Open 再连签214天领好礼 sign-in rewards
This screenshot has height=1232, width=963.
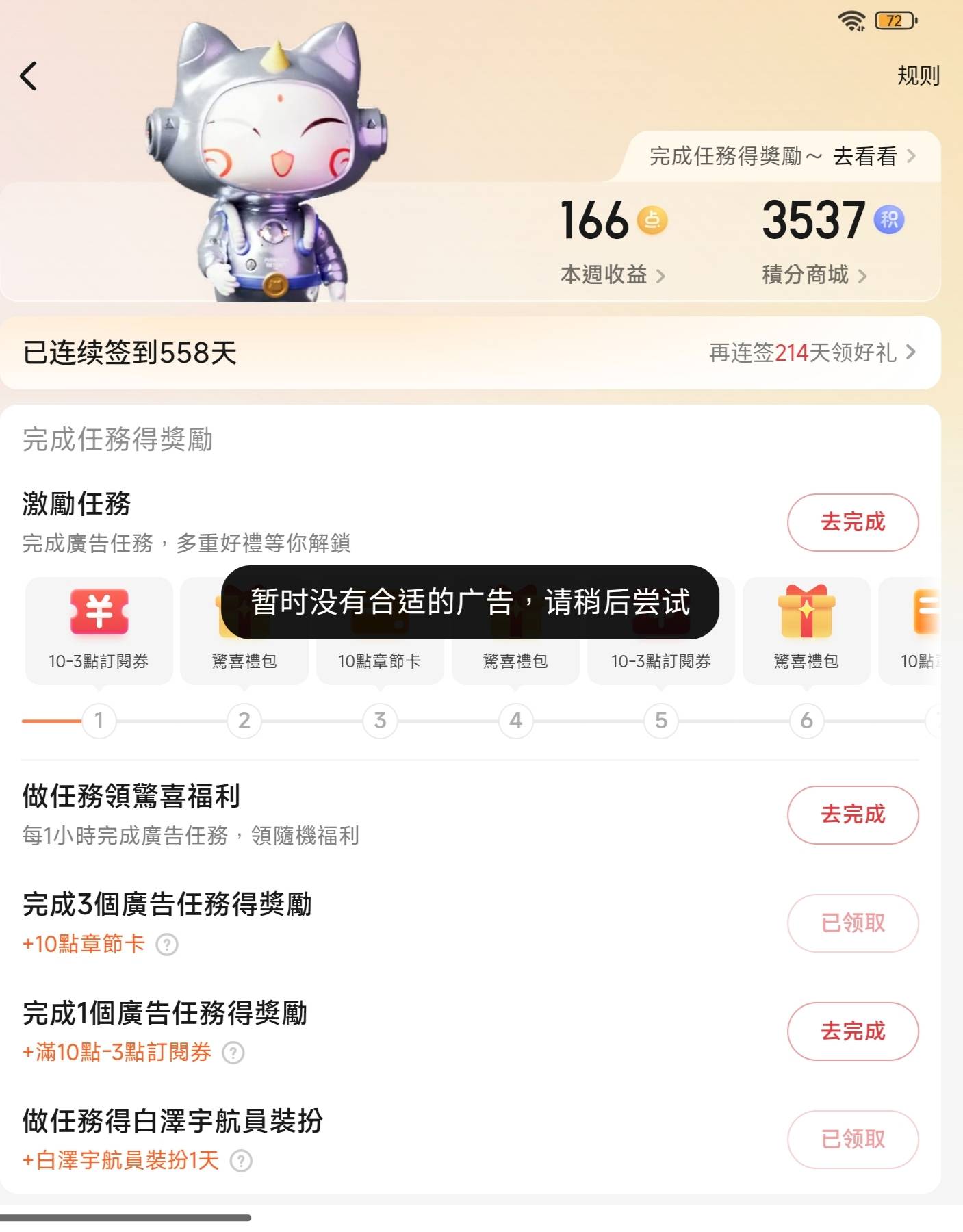[x=812, y=353]
